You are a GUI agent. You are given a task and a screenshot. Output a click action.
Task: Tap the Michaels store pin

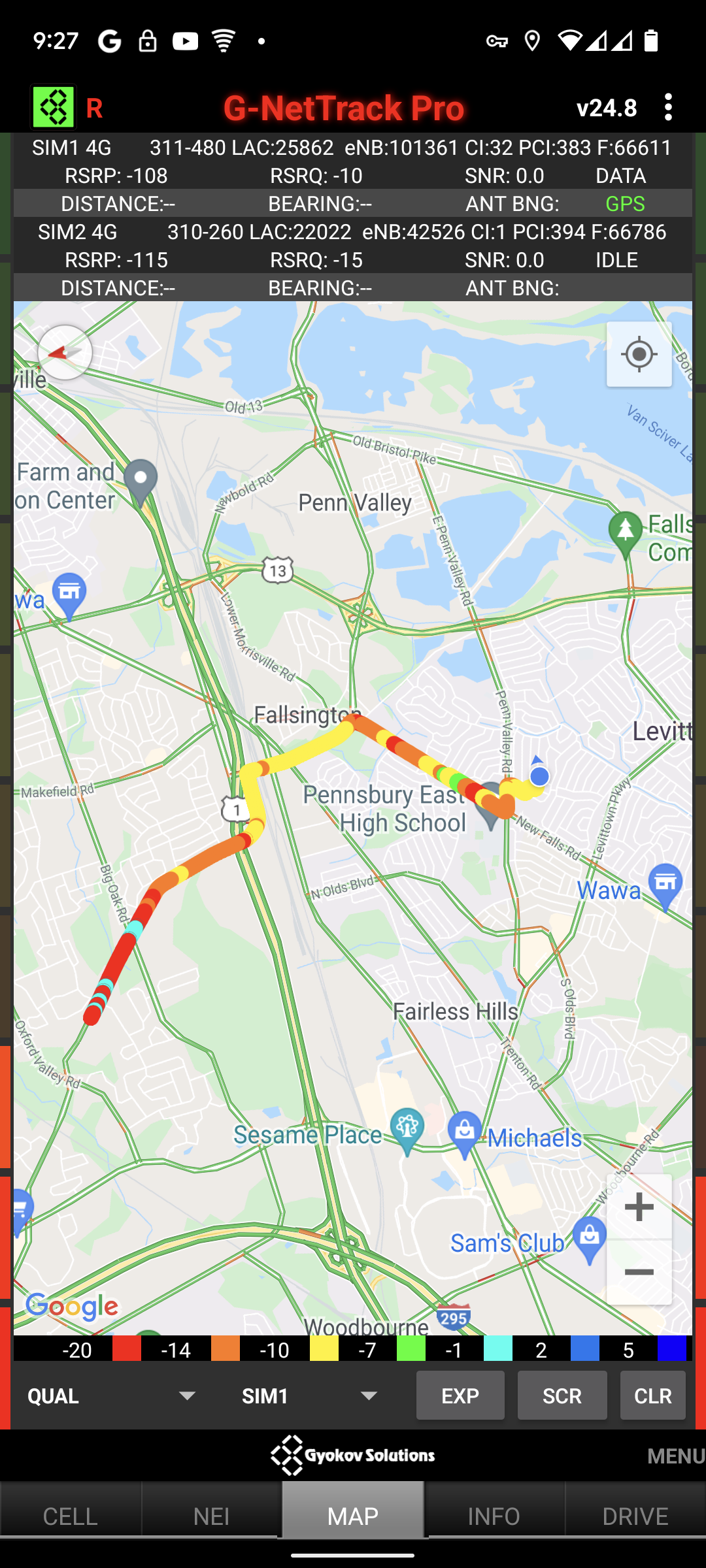[465, 1132]
